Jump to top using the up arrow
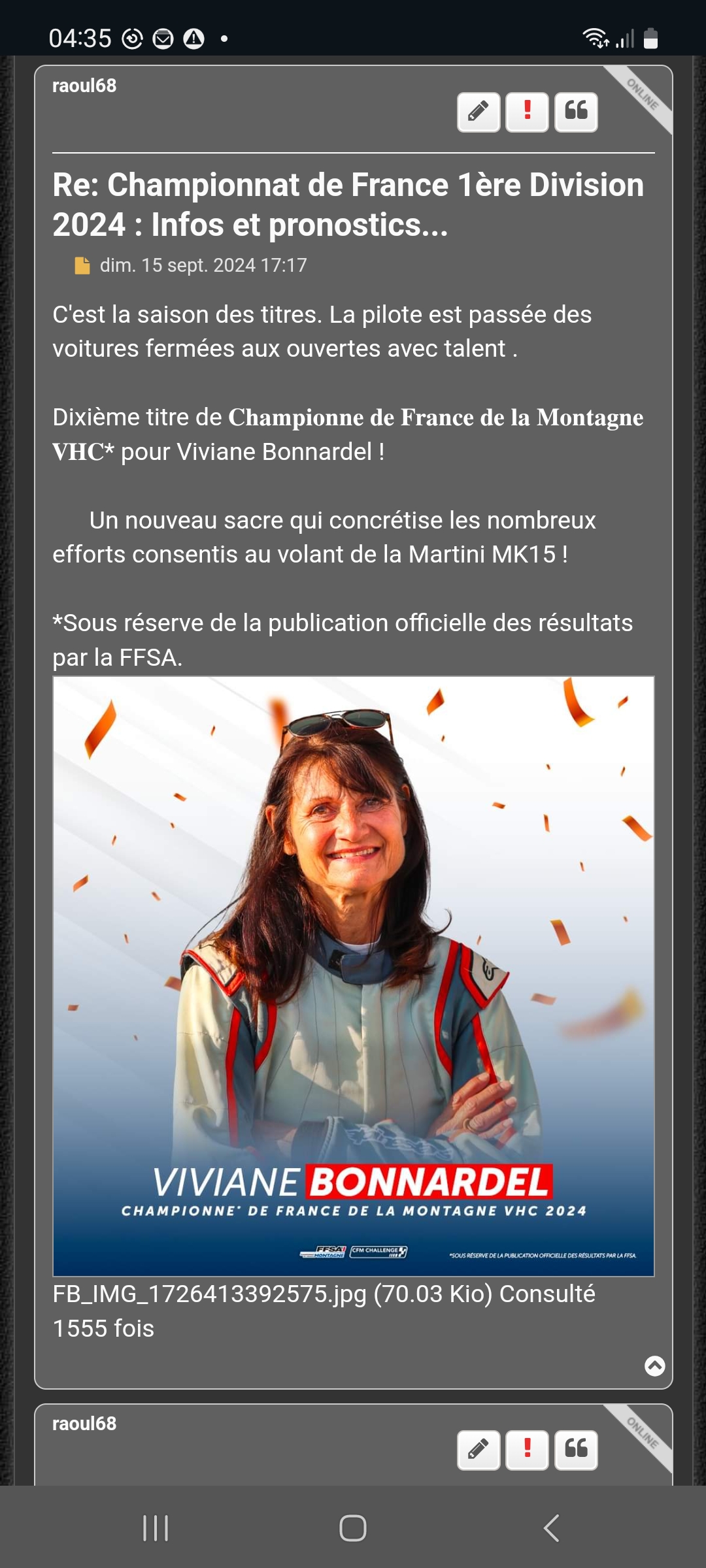The image size is (706, 1568). click(x=654, y=1365)
